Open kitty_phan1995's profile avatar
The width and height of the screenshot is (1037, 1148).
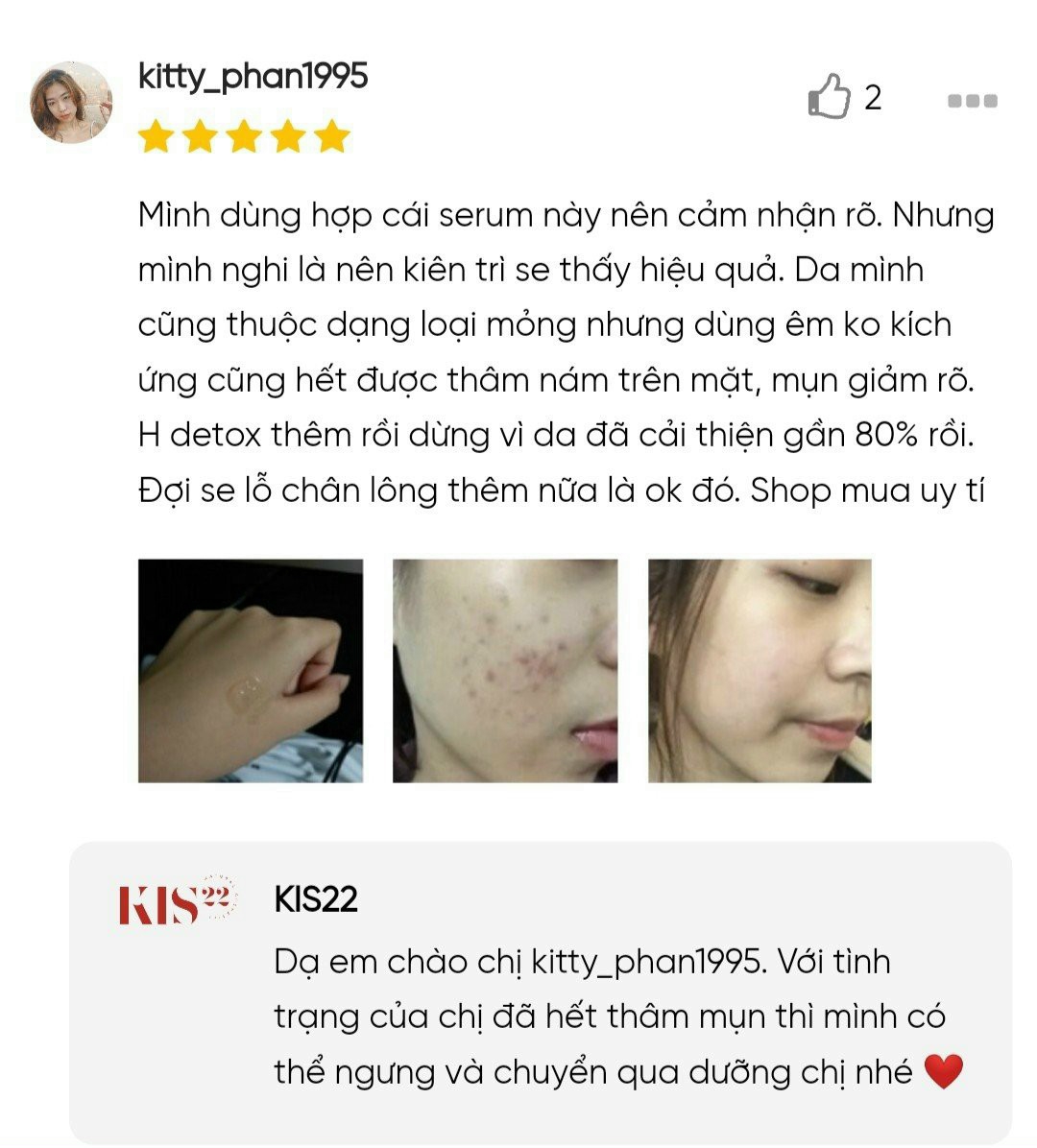72,103
